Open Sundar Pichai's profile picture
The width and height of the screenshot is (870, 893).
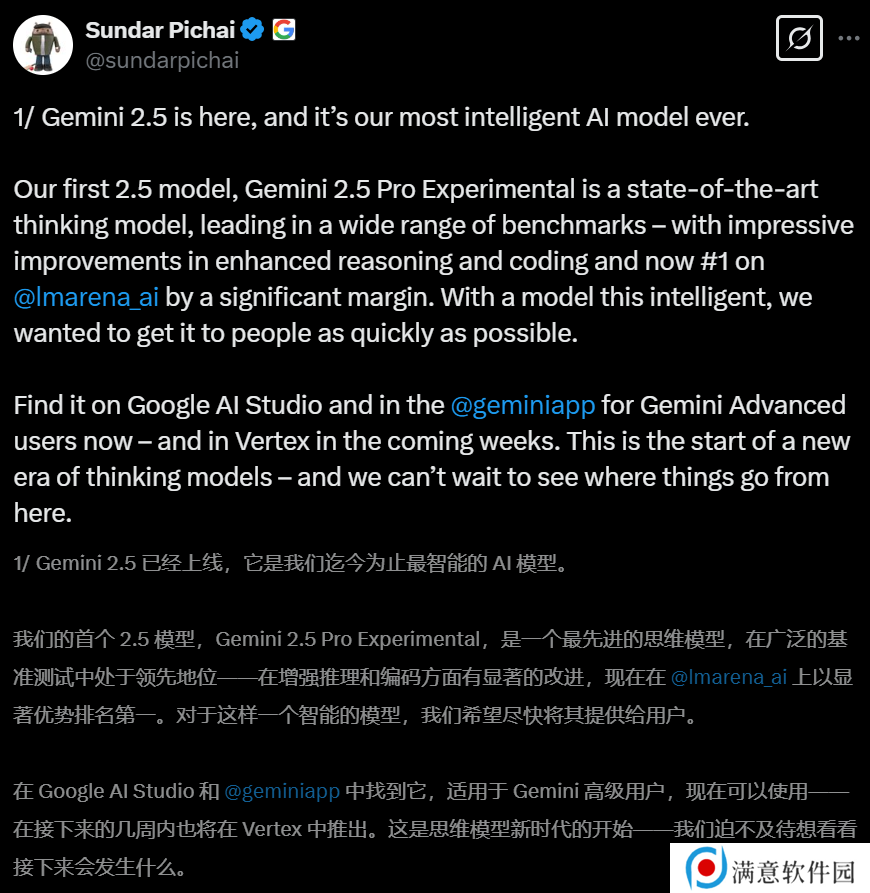(x=41, y=44)
